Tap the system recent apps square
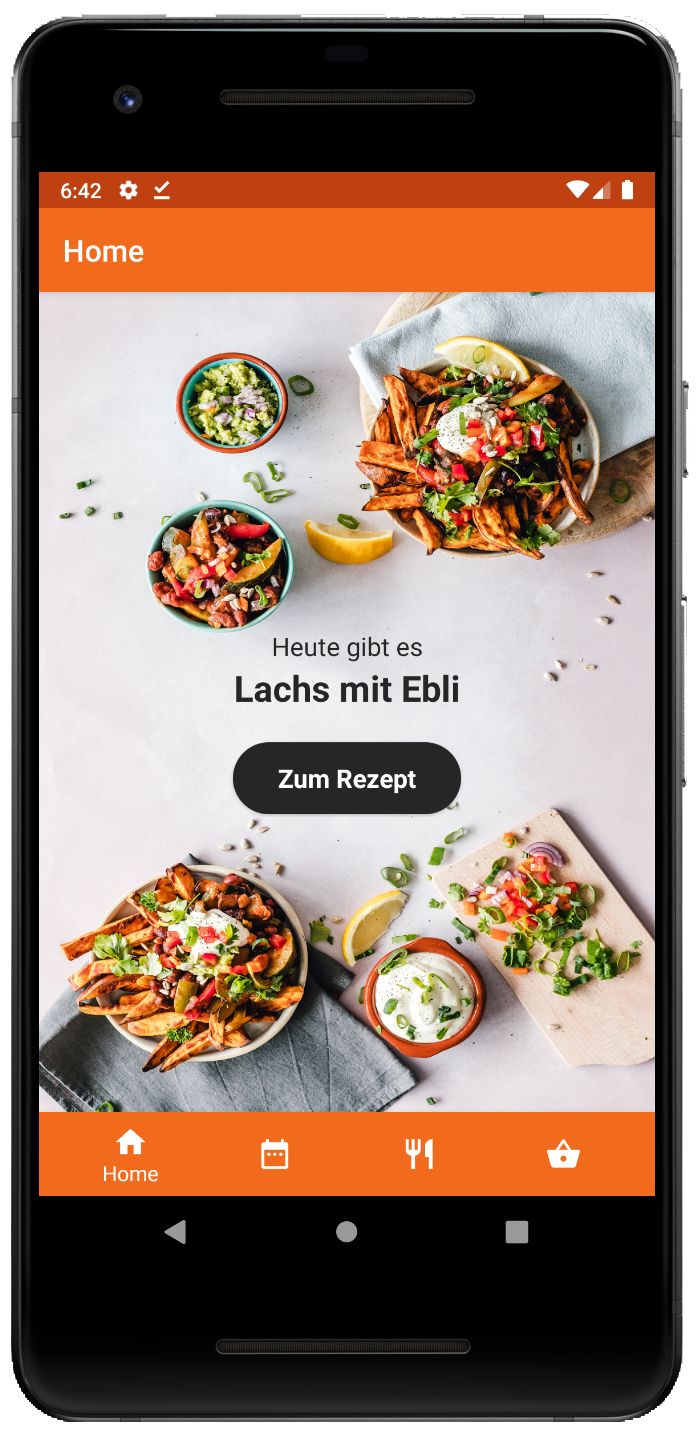The height and width of the screenshot is (1438, 698). (517, 1232)
